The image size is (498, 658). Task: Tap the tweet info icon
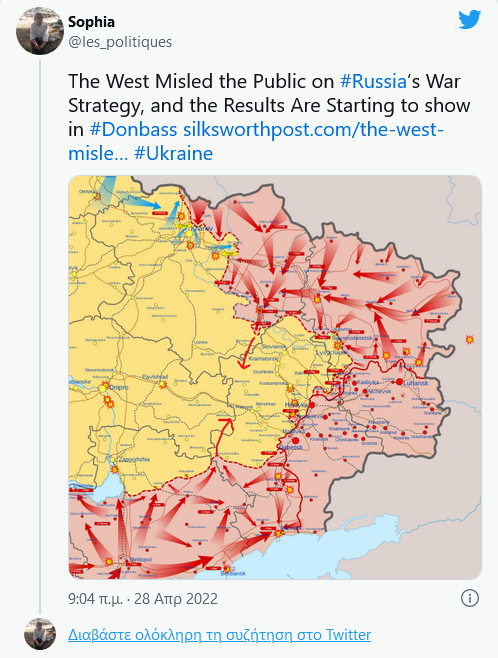[469, 598]
